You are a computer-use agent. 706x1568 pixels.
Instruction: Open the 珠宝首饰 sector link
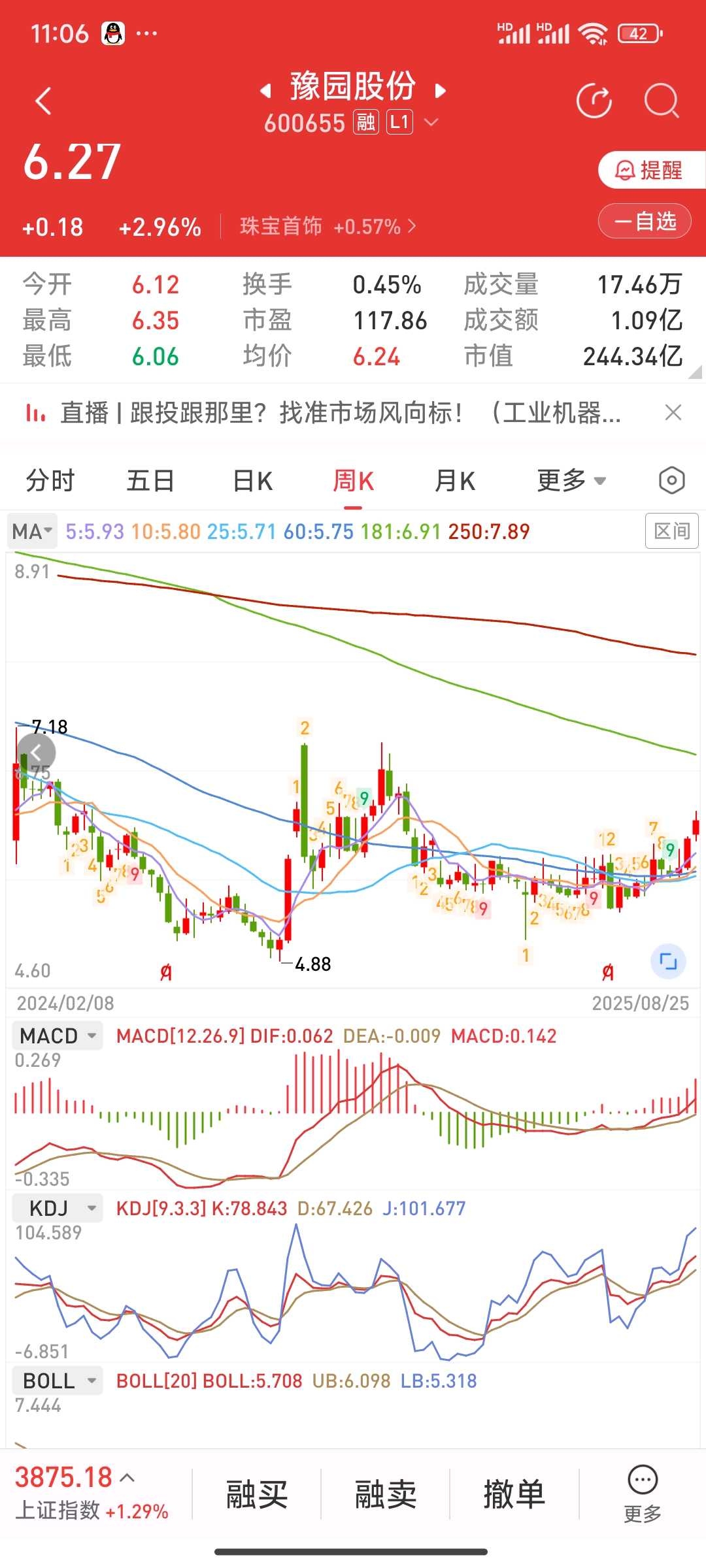click(328, 226)
